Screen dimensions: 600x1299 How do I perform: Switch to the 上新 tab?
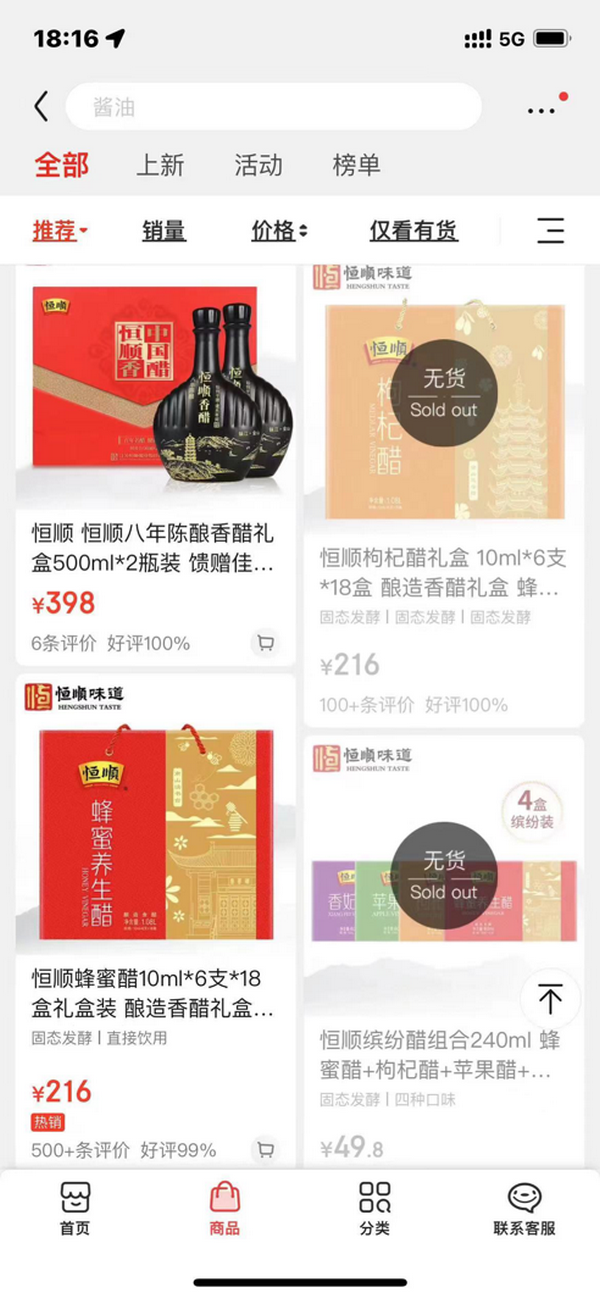(x=160, y=165)
